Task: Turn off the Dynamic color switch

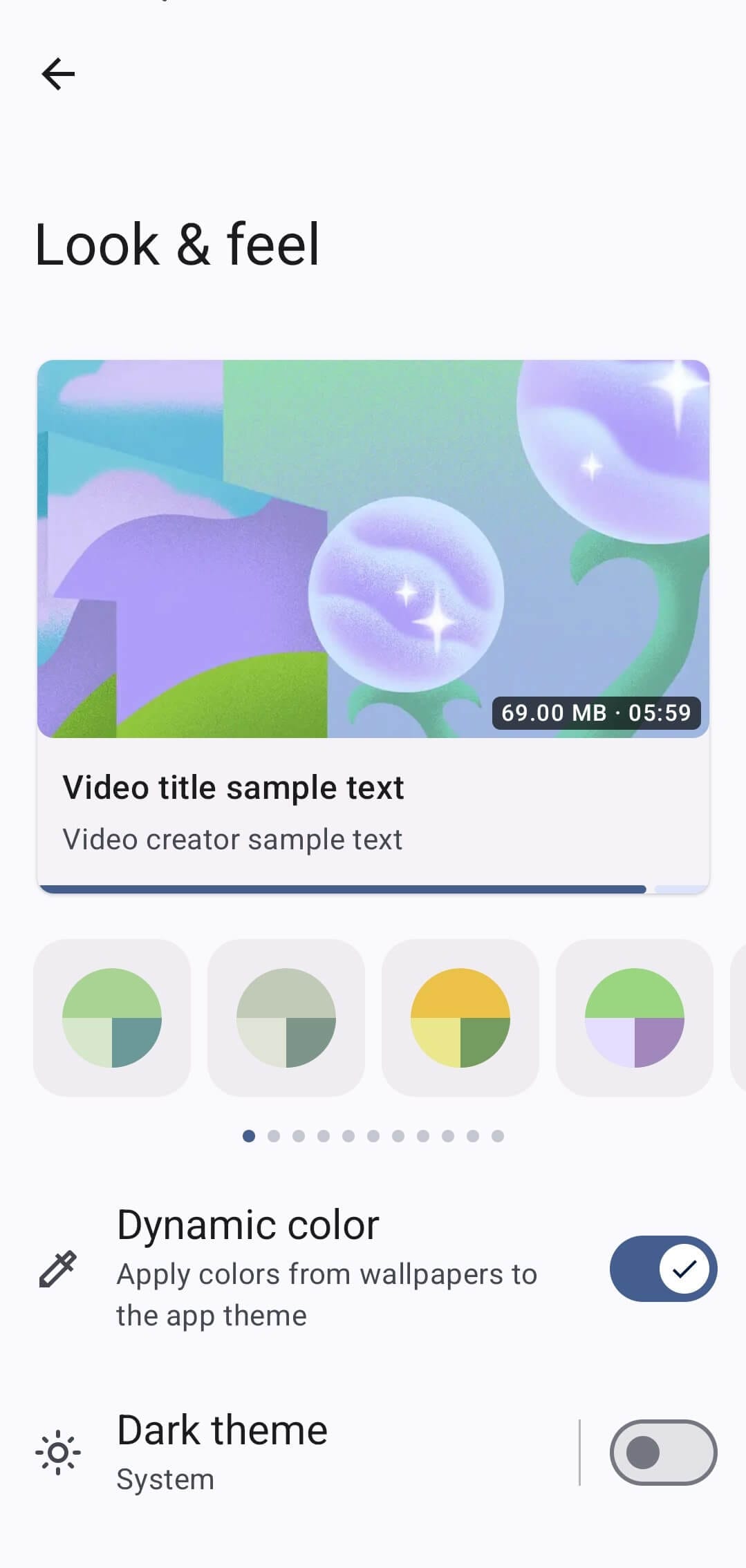Action: [662, 1268]
